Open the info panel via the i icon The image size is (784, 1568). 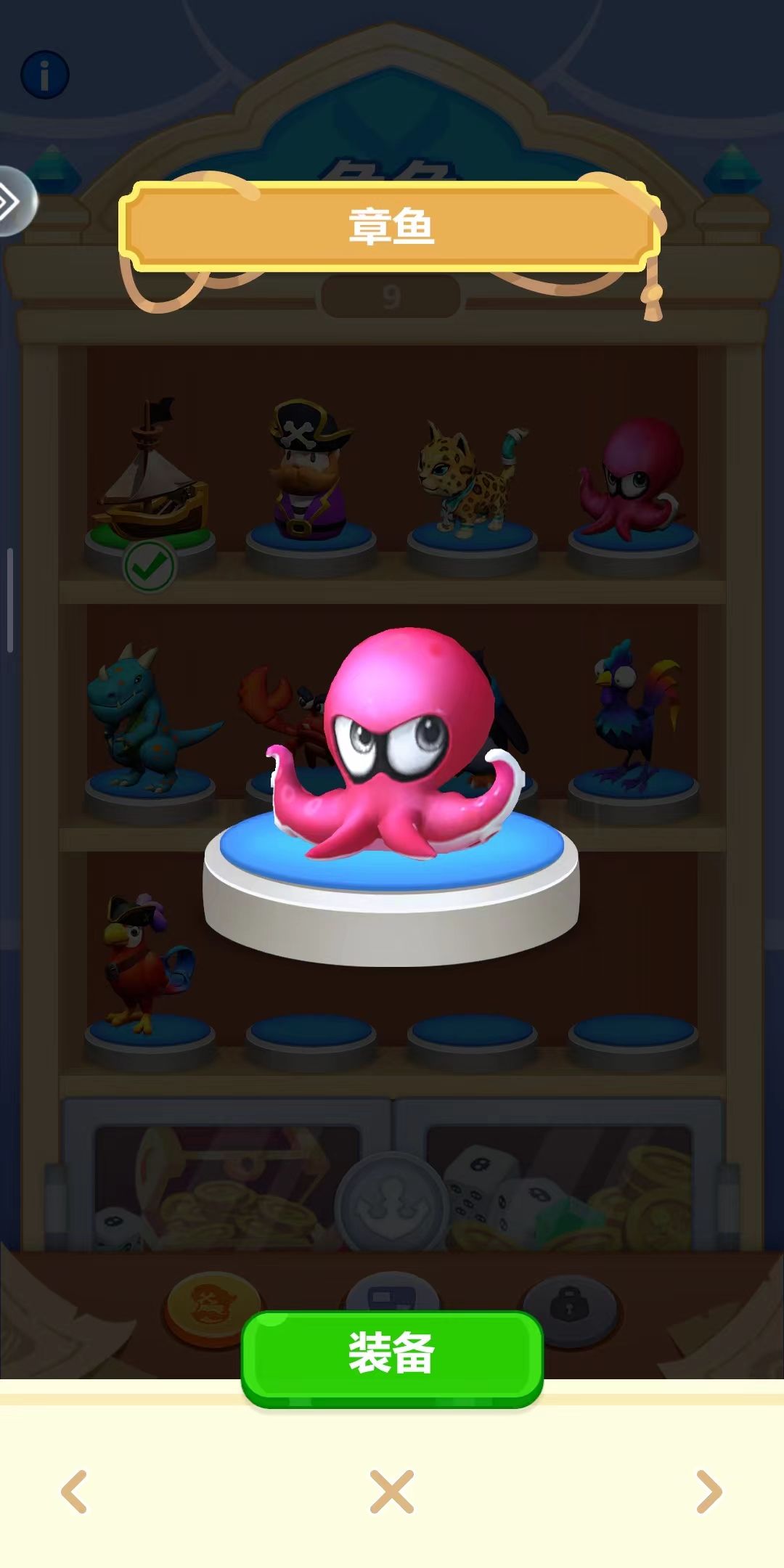46,73
